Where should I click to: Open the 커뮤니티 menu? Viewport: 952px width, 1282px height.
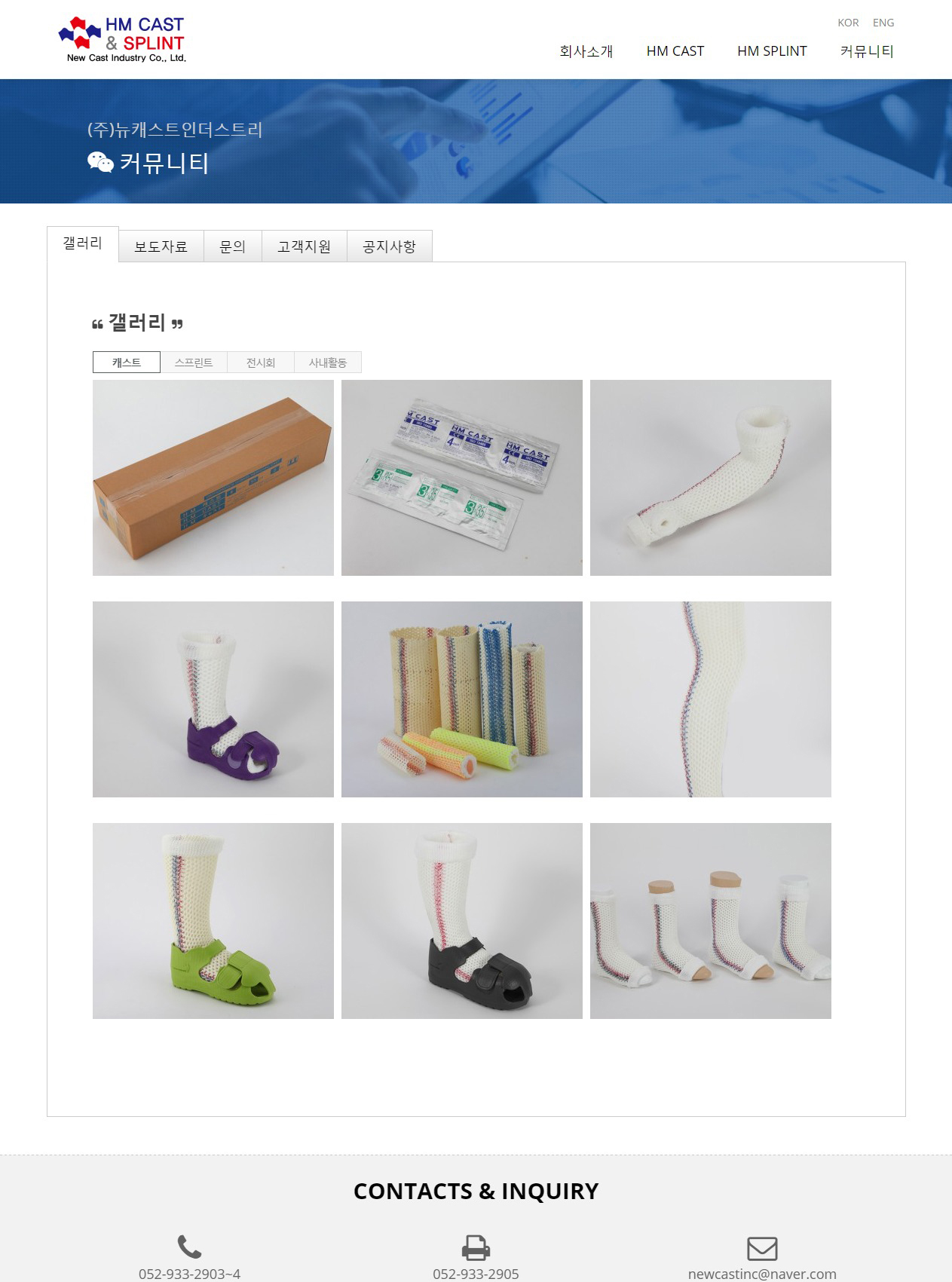pyautogui.click(x=867, y=51)
